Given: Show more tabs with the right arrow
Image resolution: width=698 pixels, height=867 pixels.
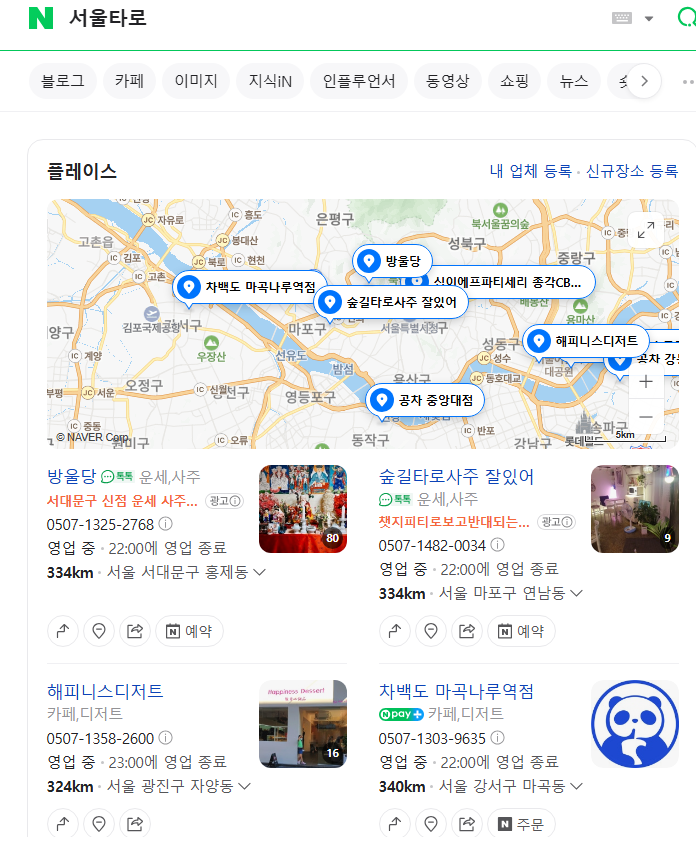Looking at the screenshot, I should click(645, 81).
